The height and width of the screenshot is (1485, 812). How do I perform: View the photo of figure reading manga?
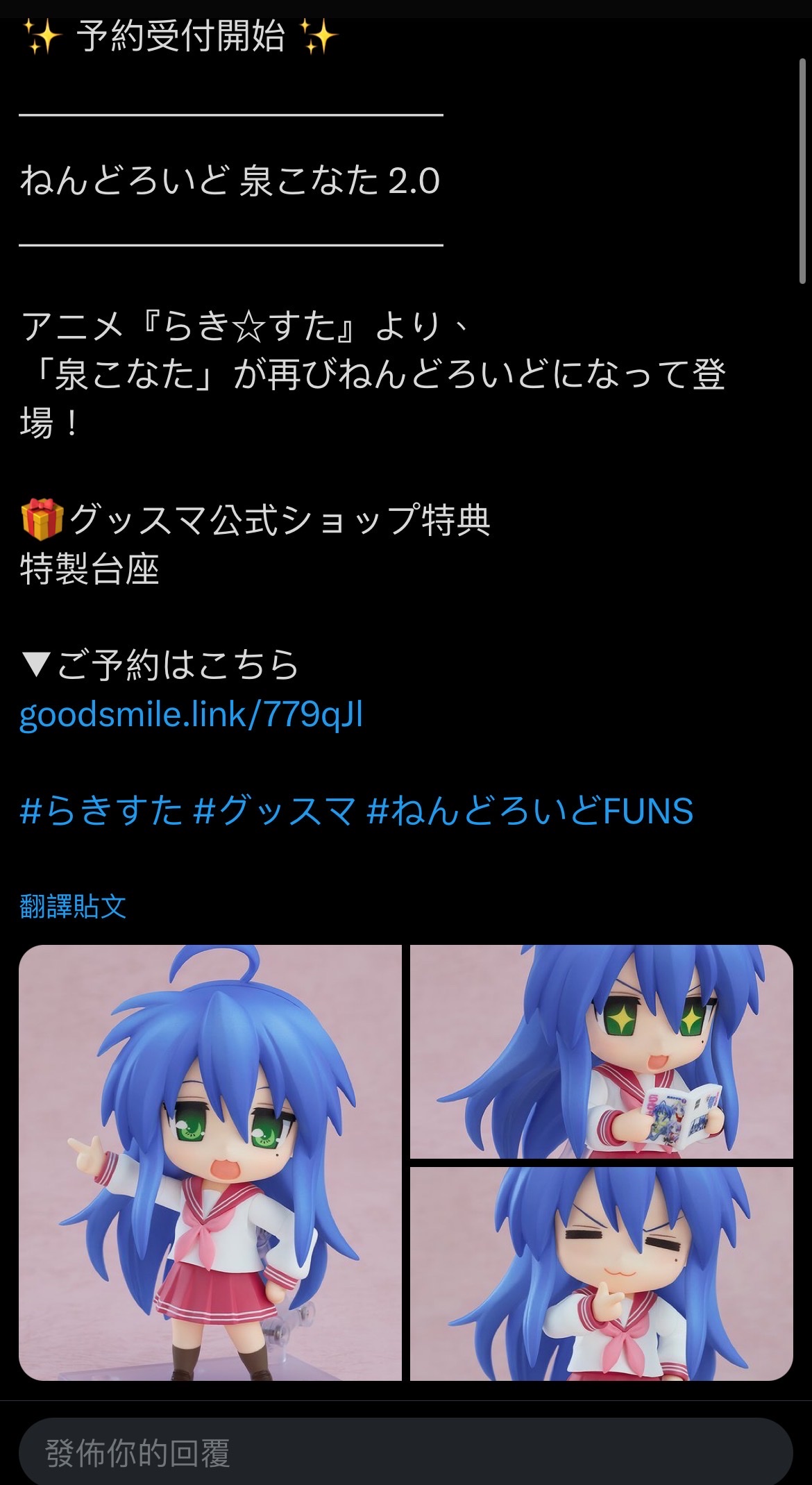601,1051
